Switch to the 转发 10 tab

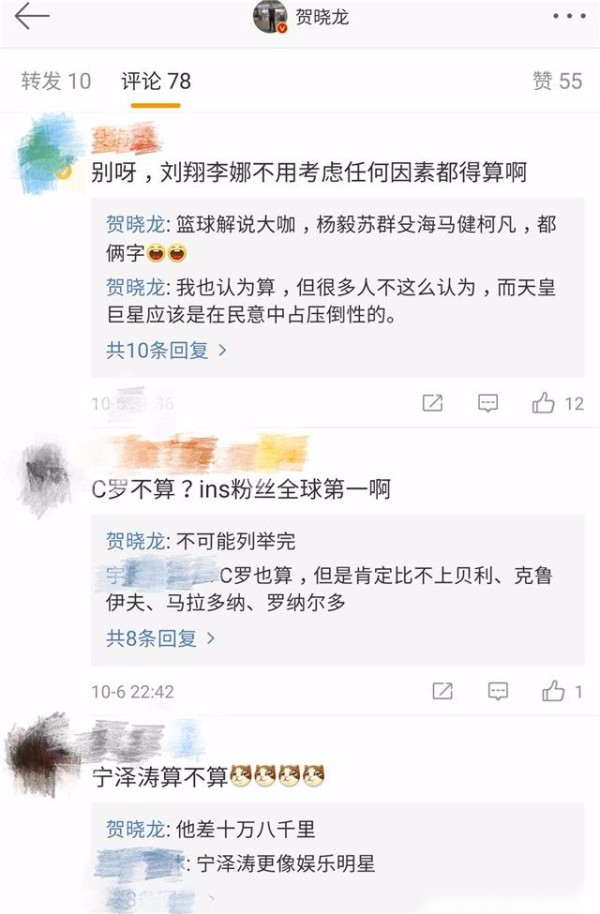tap(56, 81)
